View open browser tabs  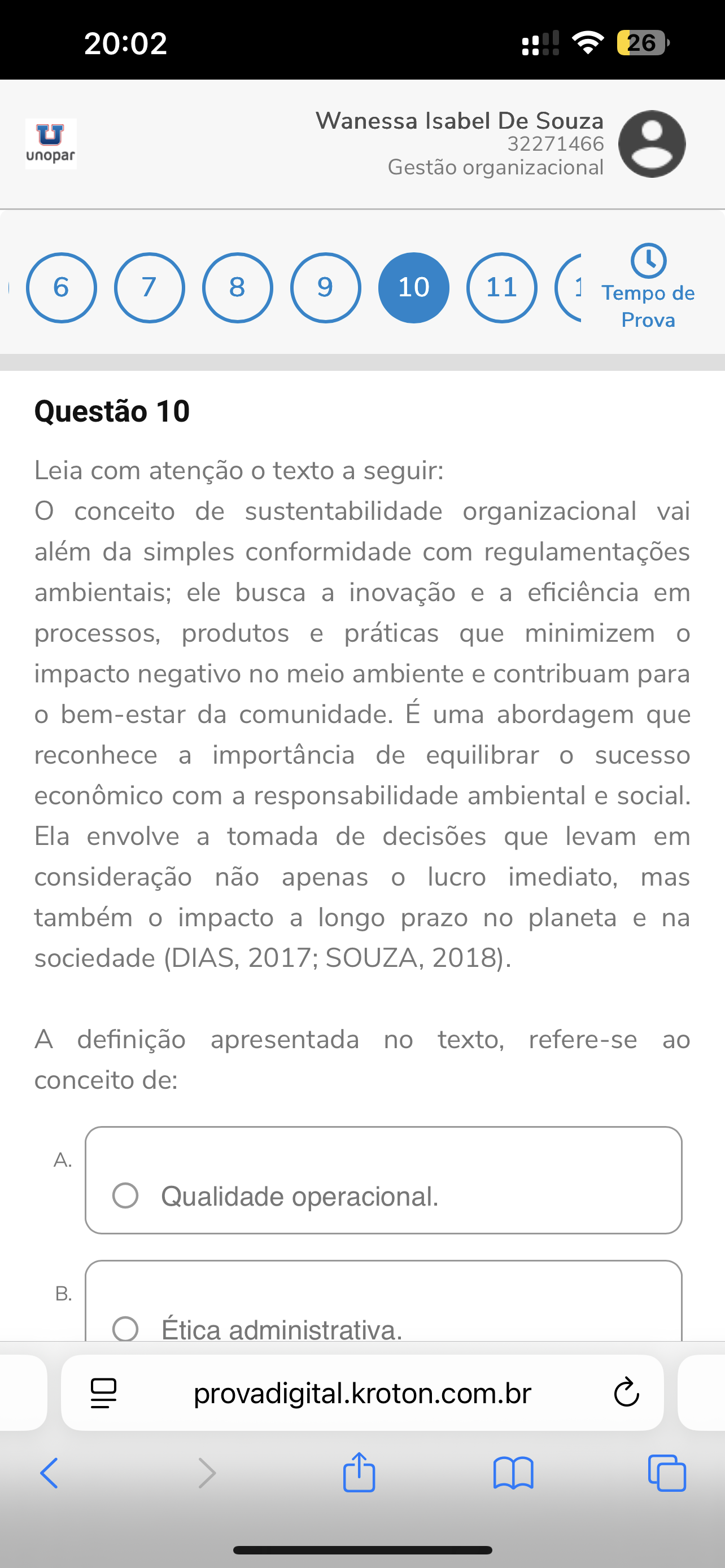(x=667, y=1474)
